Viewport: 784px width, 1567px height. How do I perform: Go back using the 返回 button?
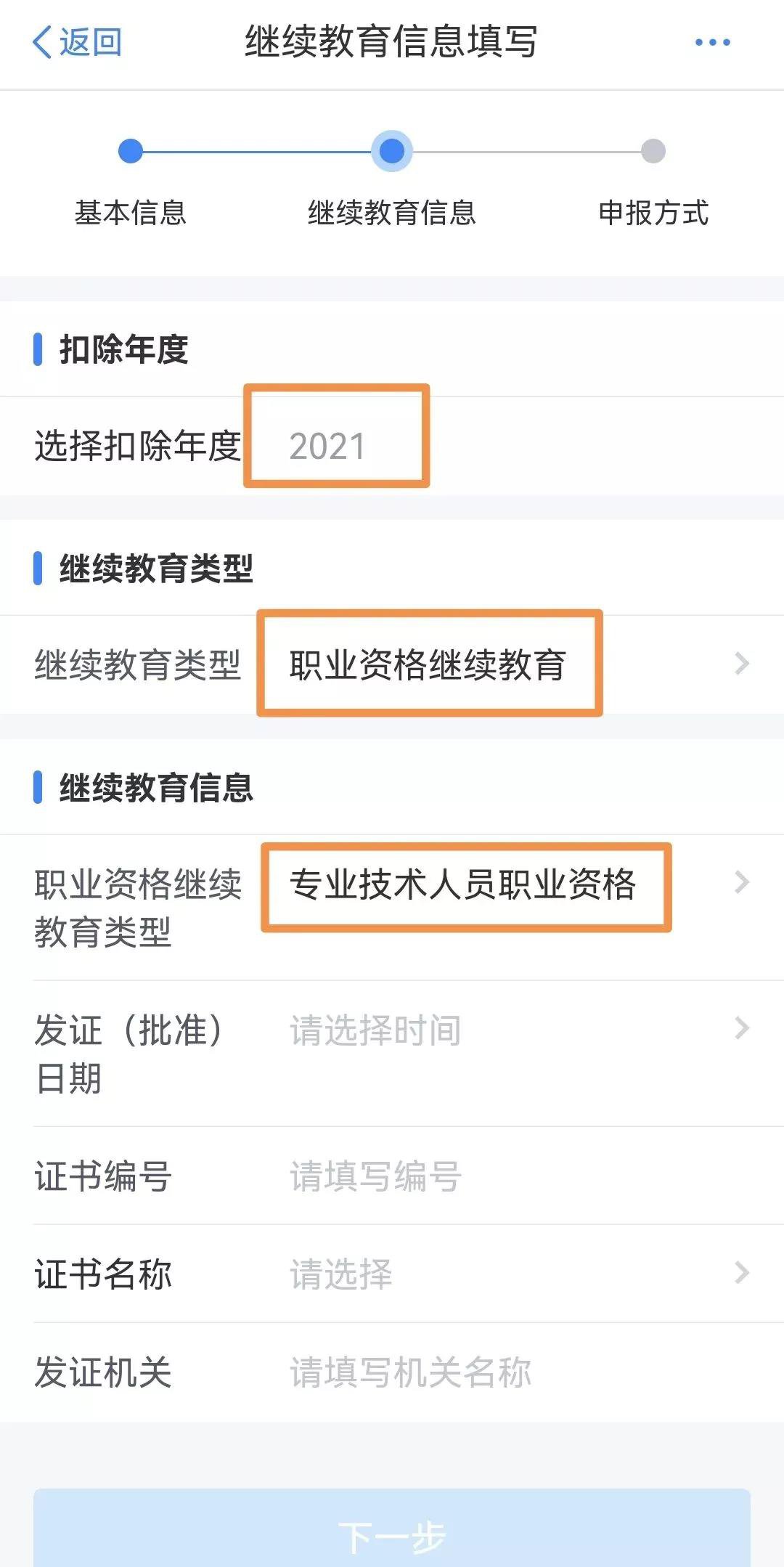(77, 42)
